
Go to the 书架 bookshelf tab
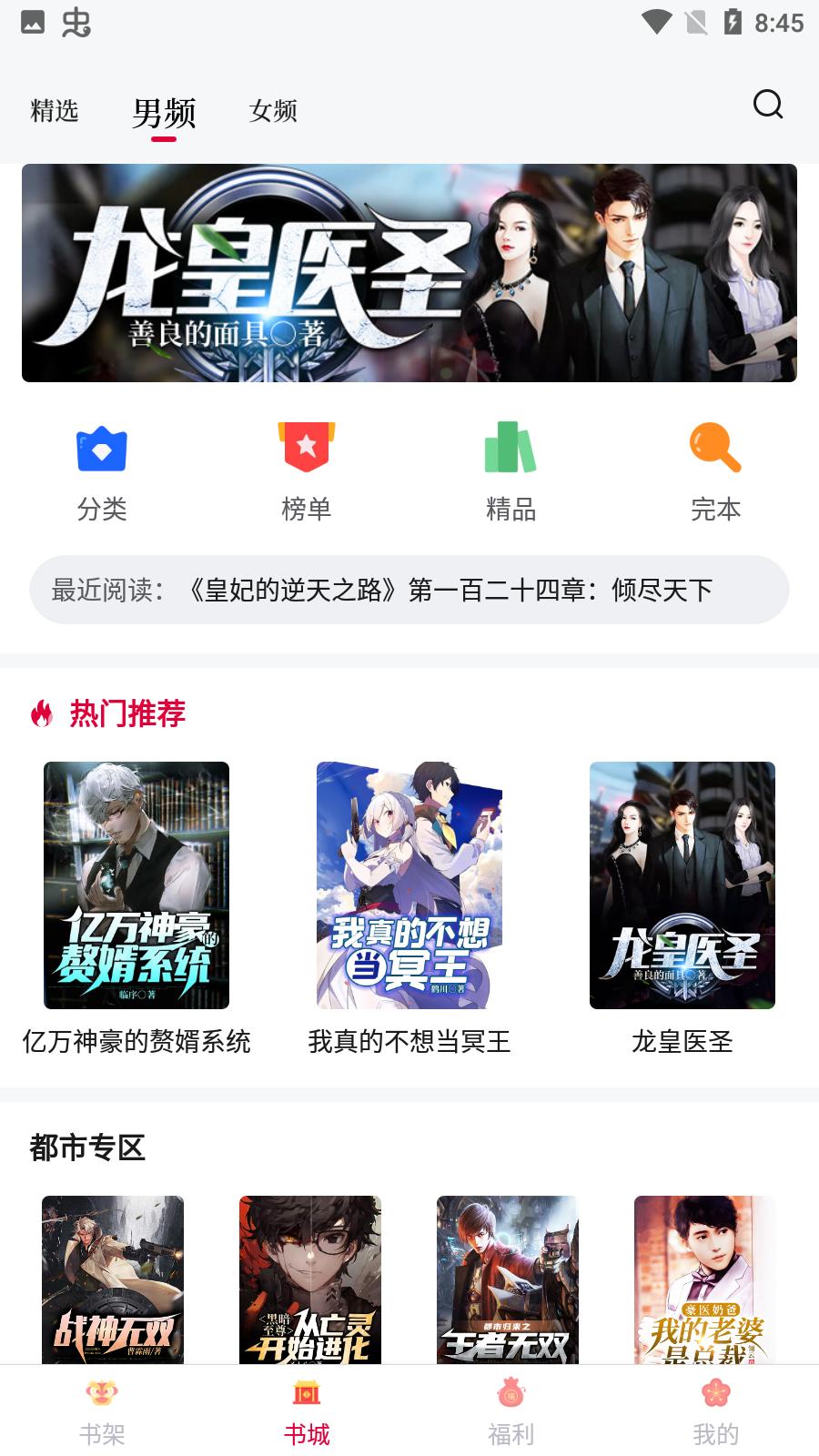click(102, 1412)
